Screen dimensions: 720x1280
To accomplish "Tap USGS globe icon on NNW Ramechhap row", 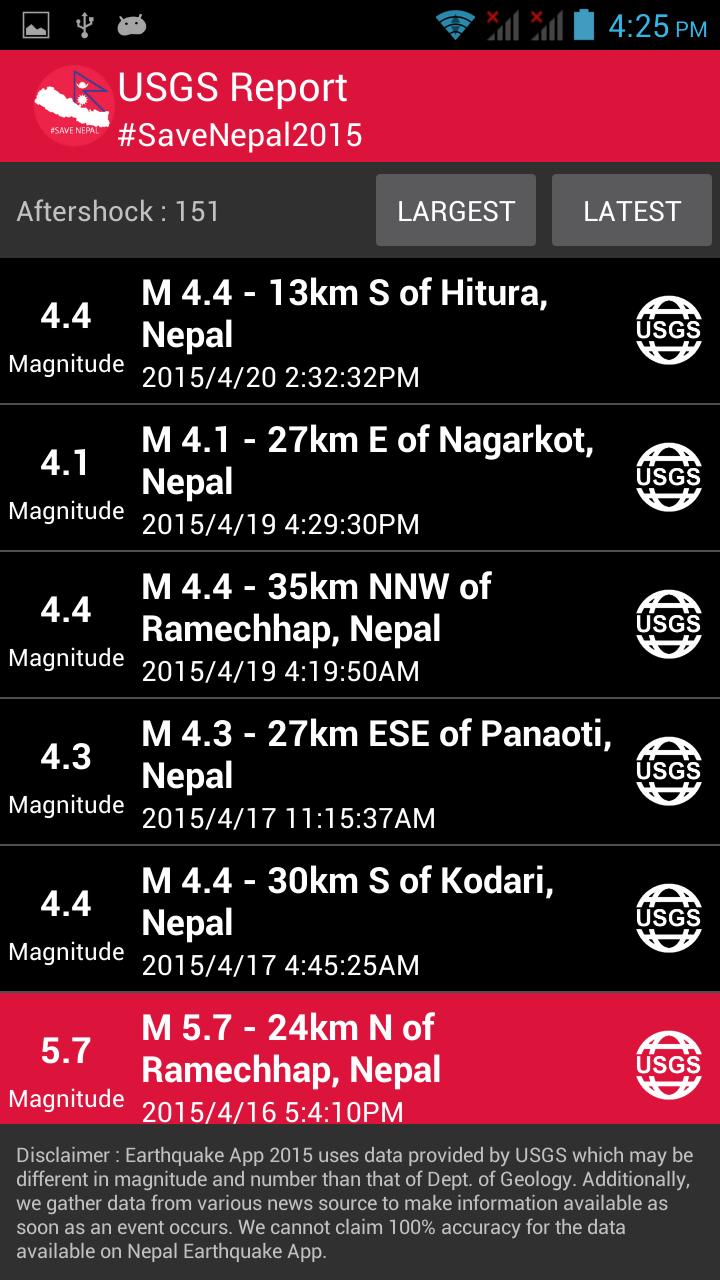I will point(668,622).
